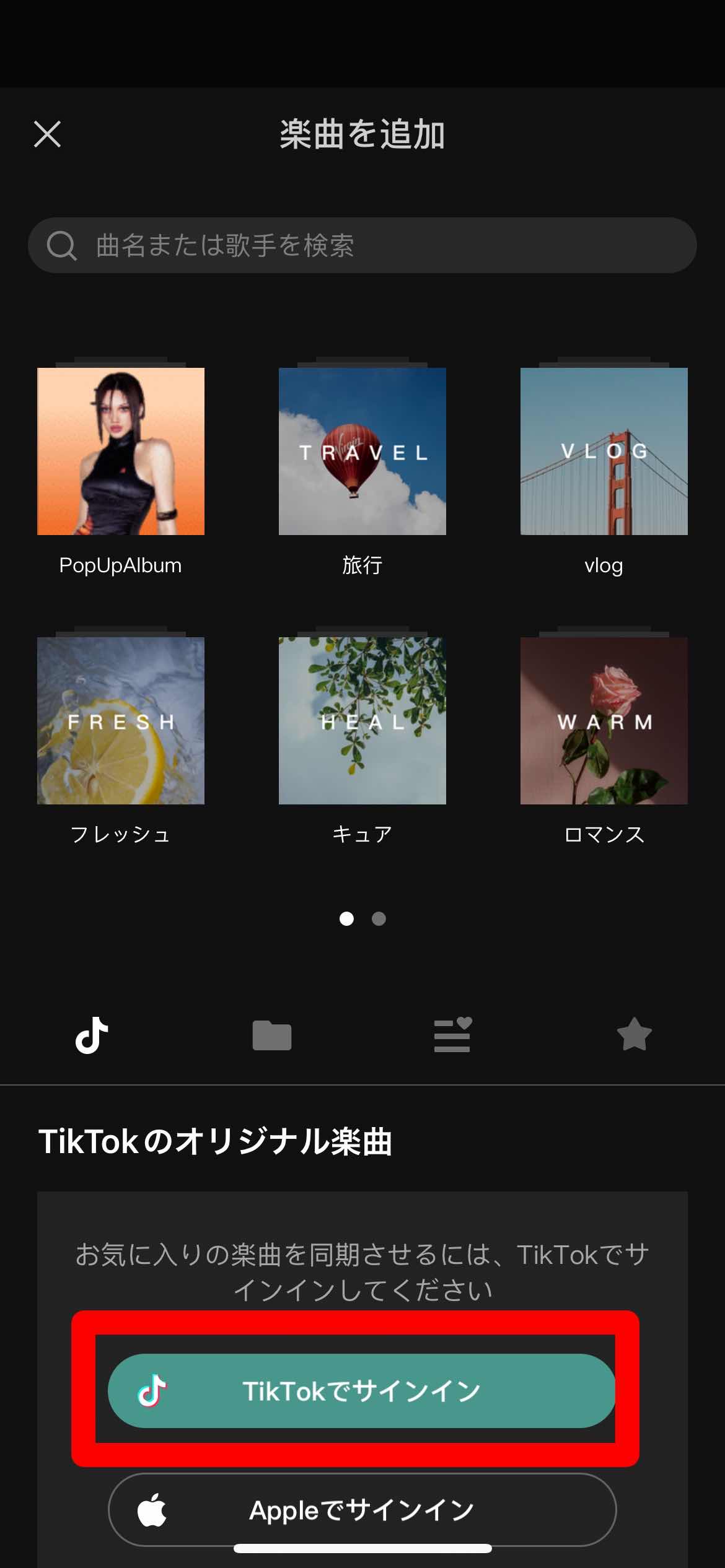
Task: Switch to the recommended playlist tab
Action: [452, 1035]
